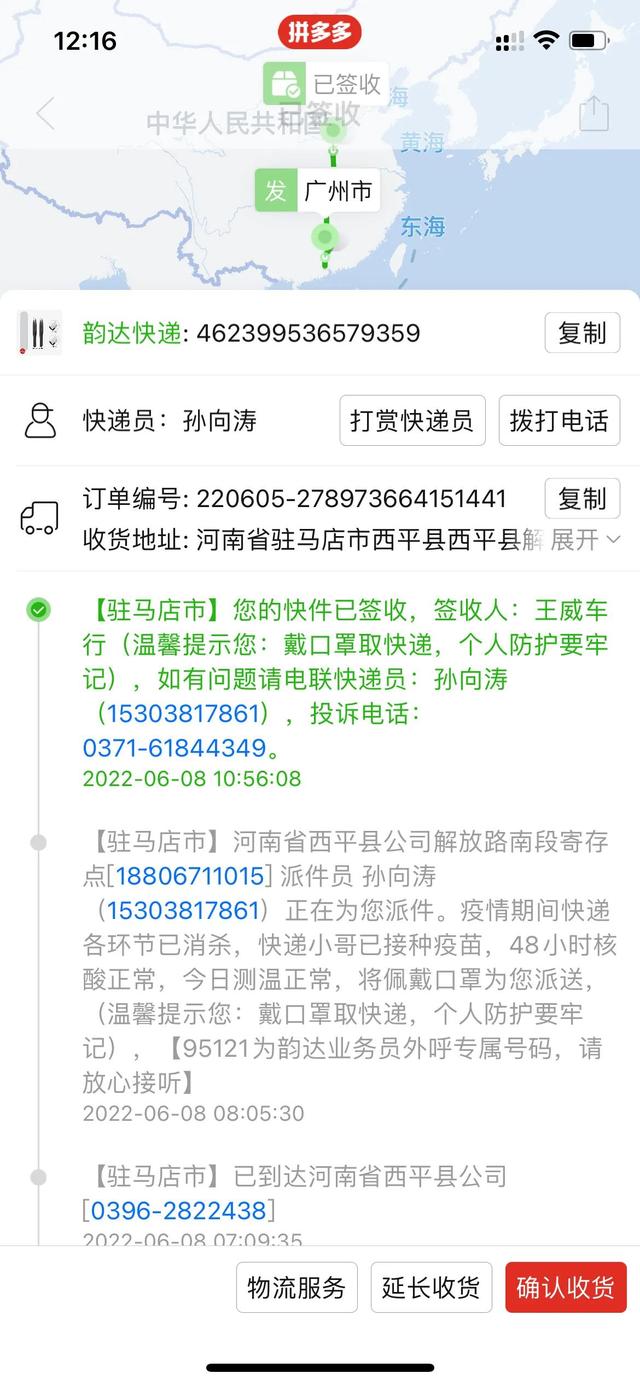Extend the receipt period with 延长收货
The height and width of the screenshot is (1385, 640).
click(x=431, y=1287)
